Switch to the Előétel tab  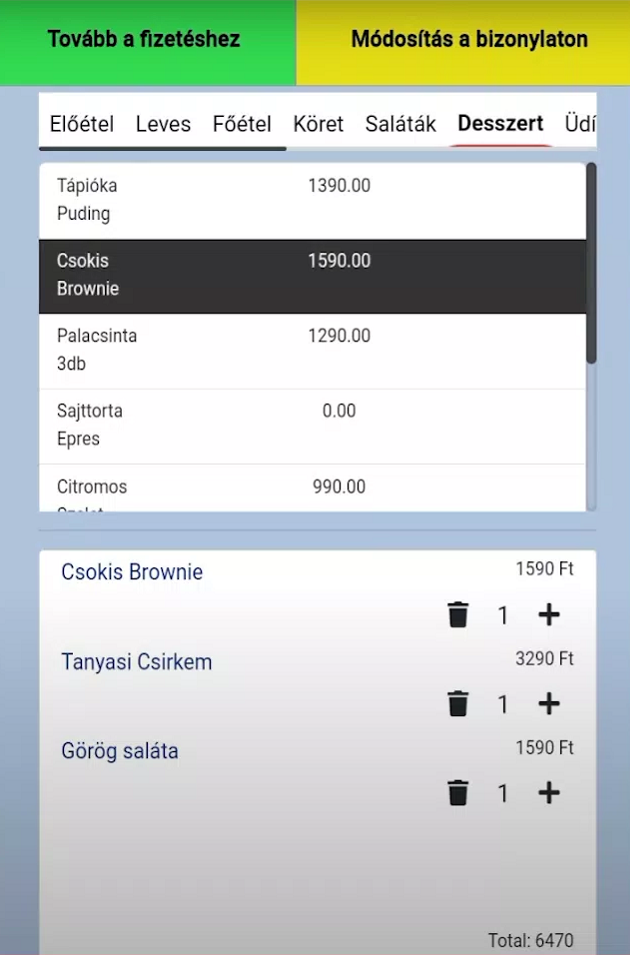click(x=82, y=124)
